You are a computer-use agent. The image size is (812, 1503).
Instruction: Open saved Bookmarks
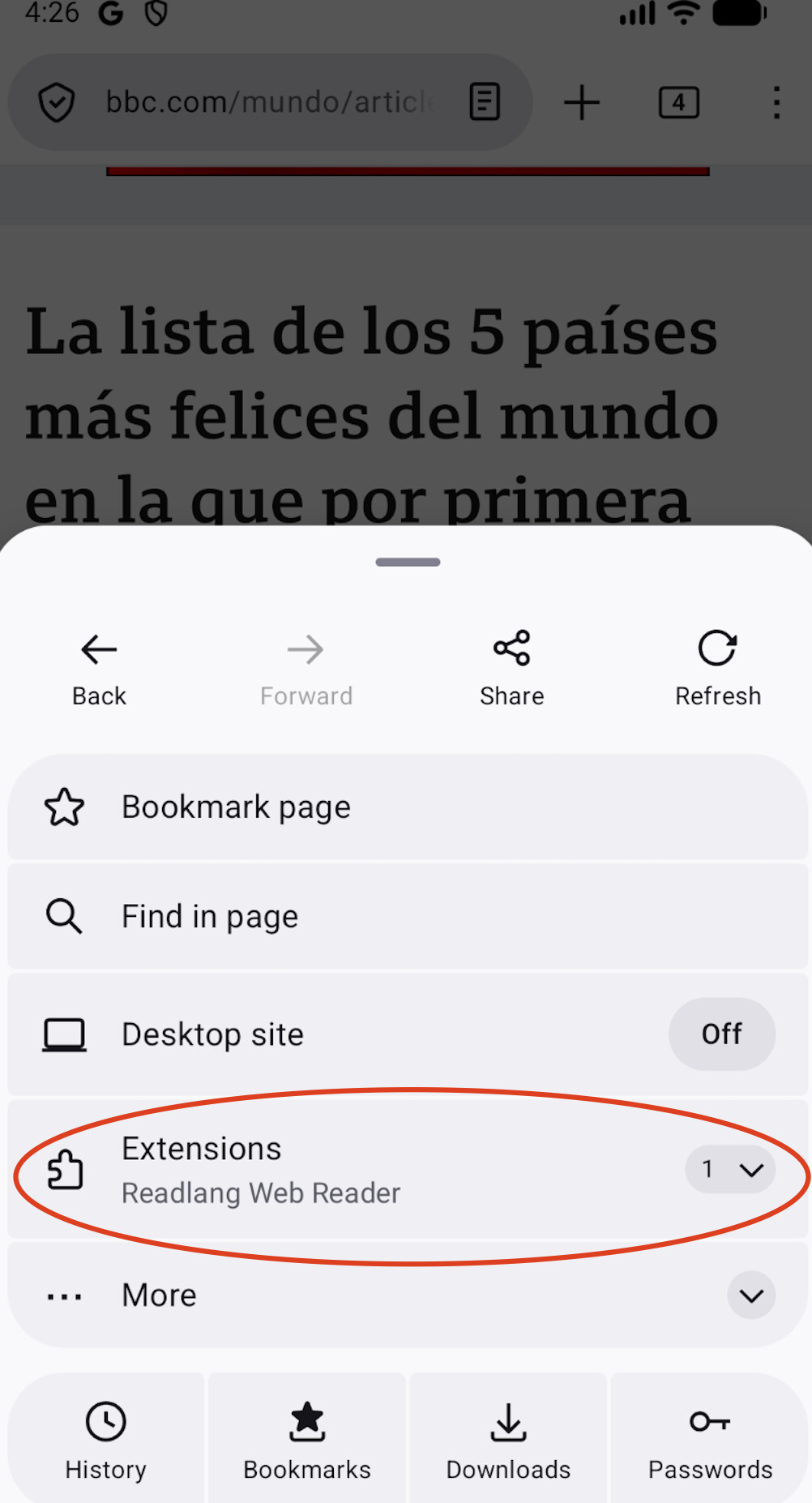point(307,1439)
